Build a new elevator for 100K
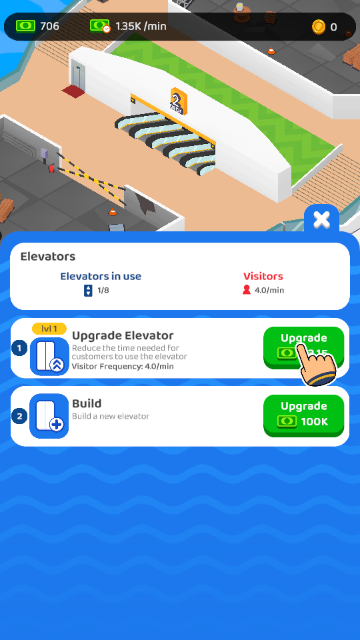The image size is (360, 640). 304,416
